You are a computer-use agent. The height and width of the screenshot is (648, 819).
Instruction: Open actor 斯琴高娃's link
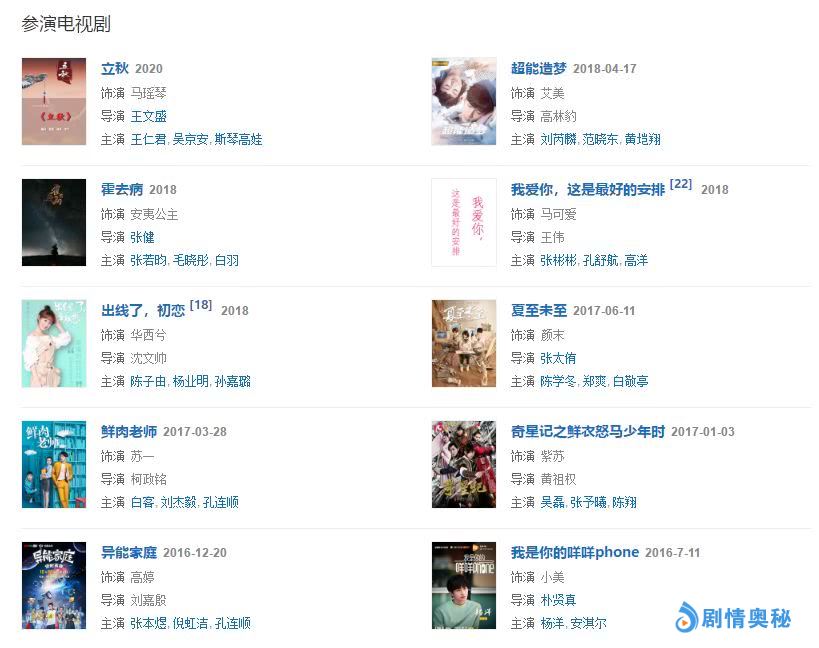[x=238, y=140]
